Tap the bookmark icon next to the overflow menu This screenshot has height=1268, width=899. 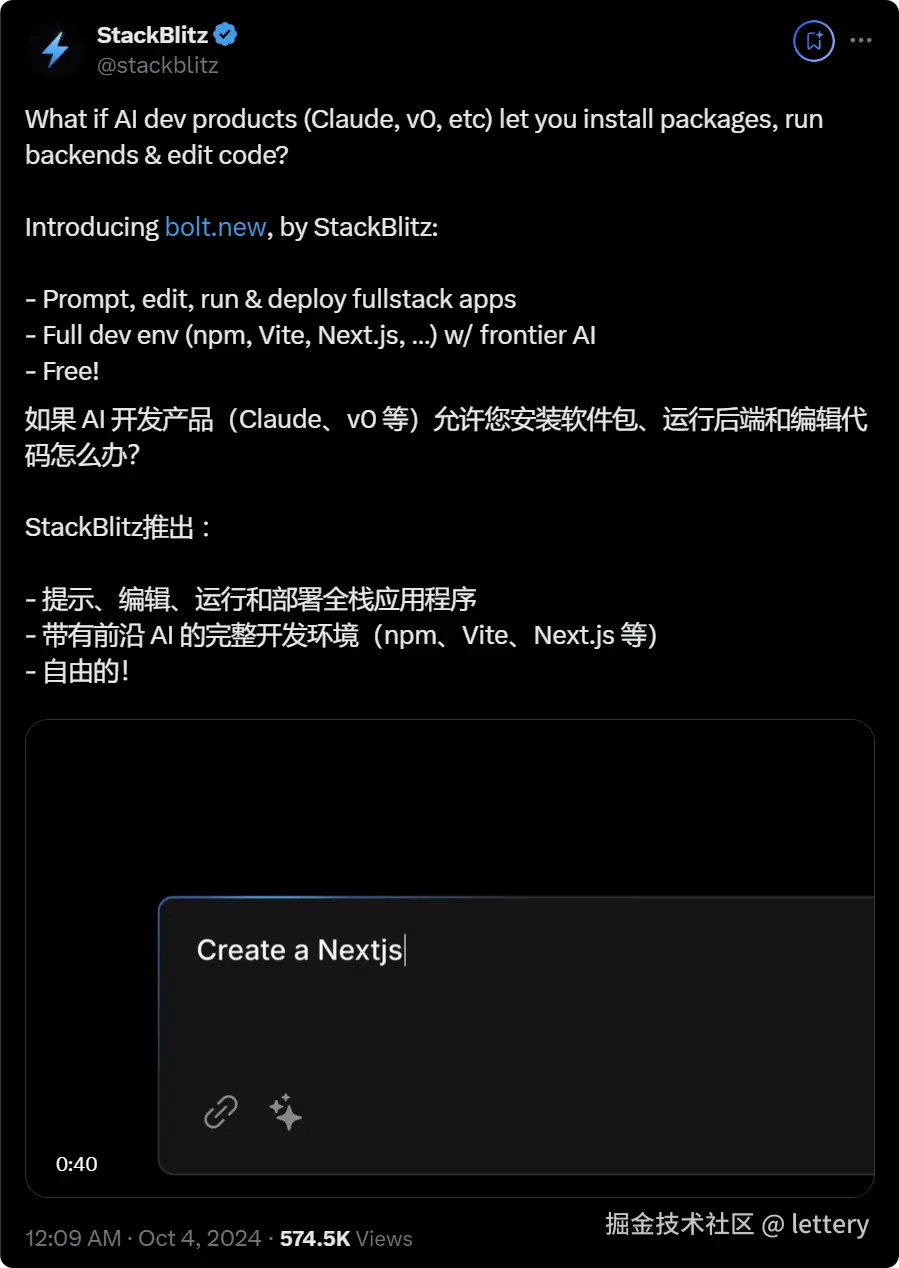pyautogui.click(x=813, y=41)
